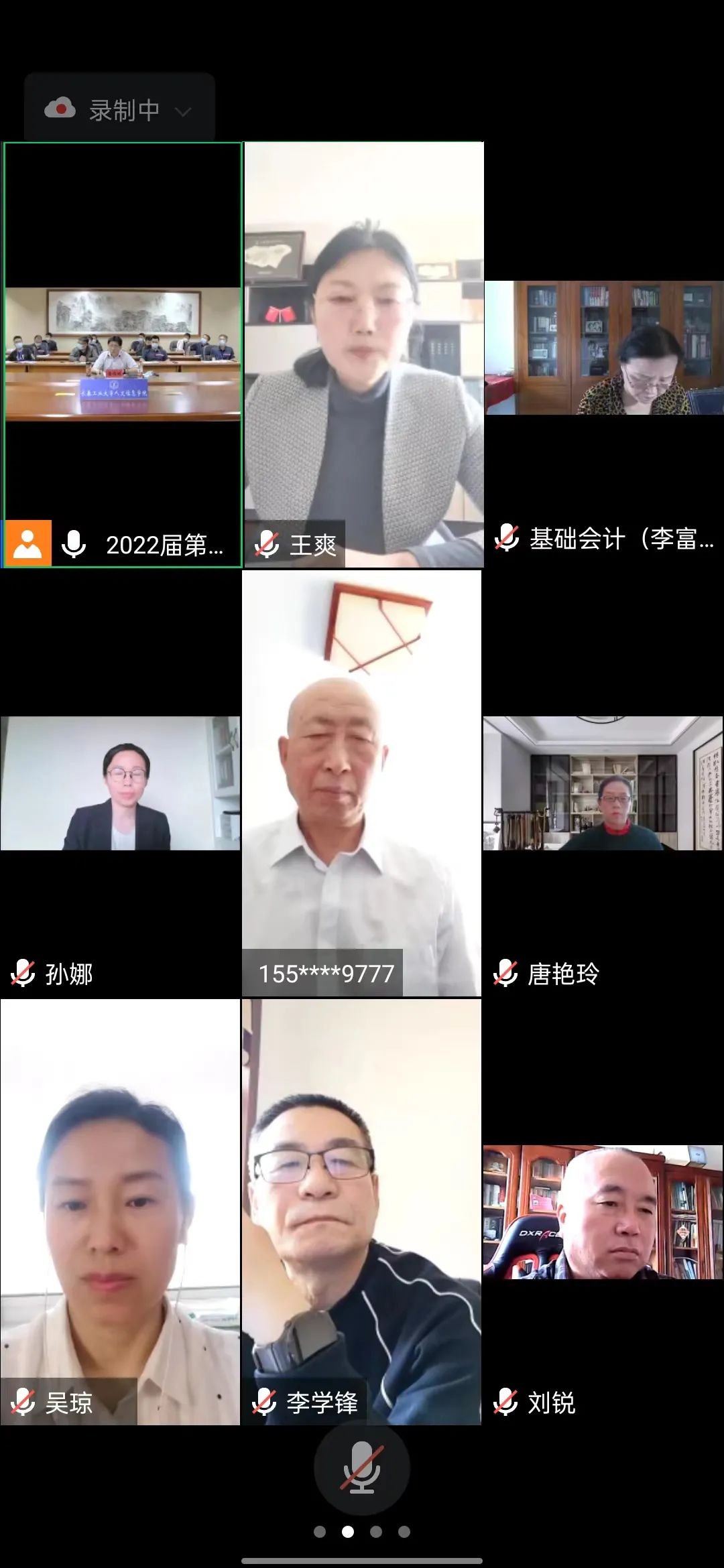Unmute the microphone button at the bottom

coord(361,1467)
